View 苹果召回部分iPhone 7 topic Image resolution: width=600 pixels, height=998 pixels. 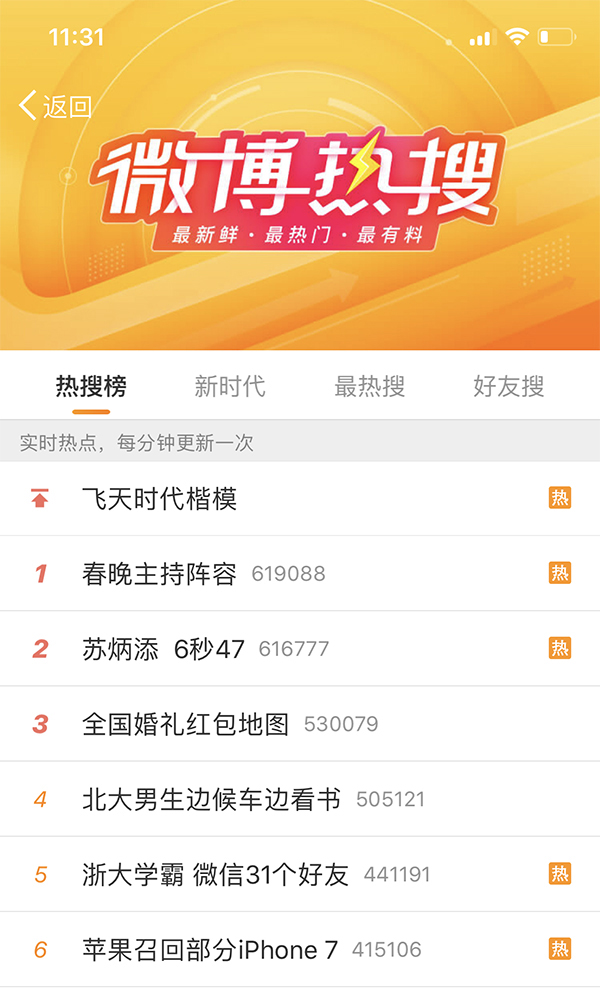(300, 950)
